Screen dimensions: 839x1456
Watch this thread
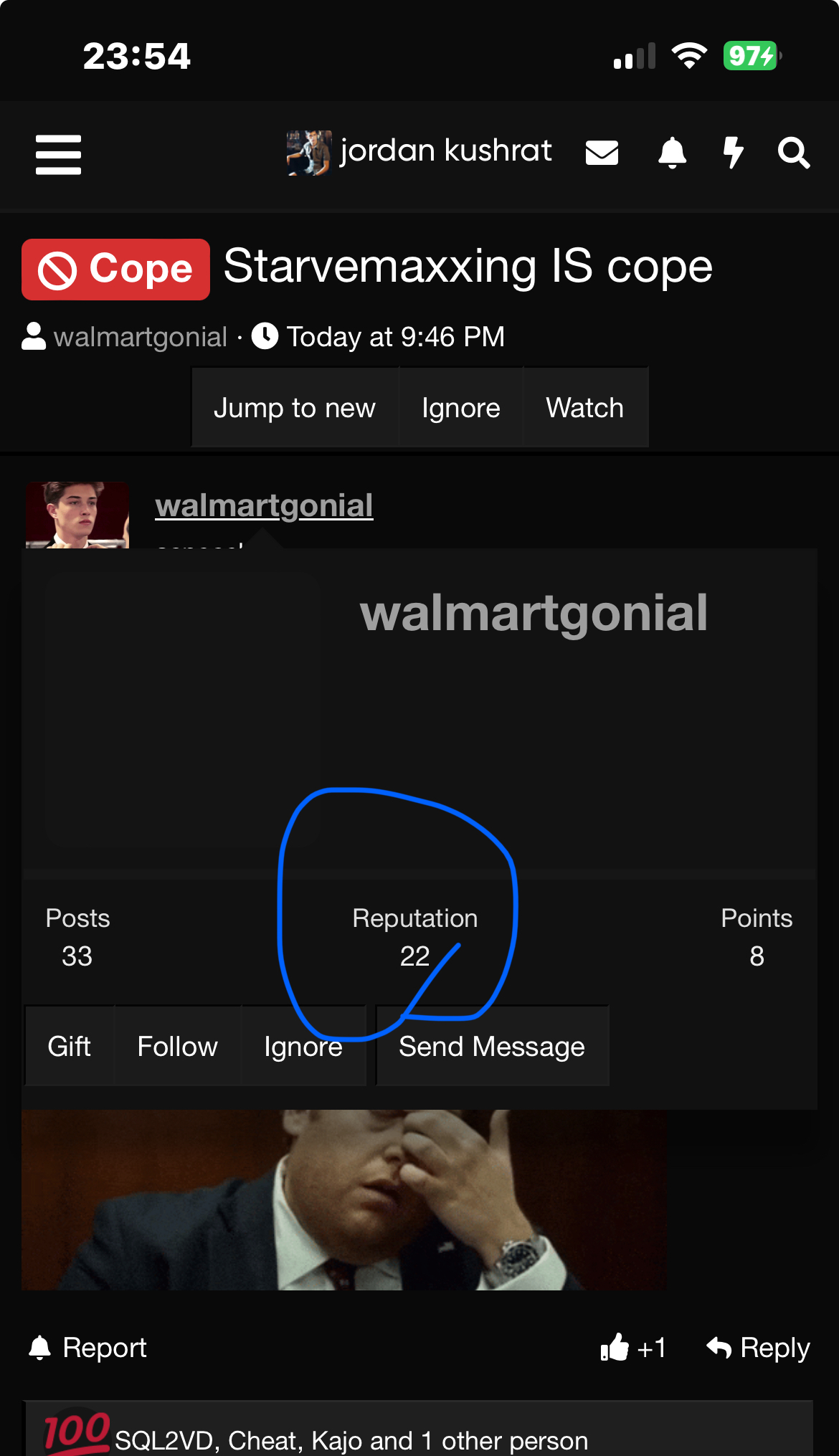(x=585, y=408)
